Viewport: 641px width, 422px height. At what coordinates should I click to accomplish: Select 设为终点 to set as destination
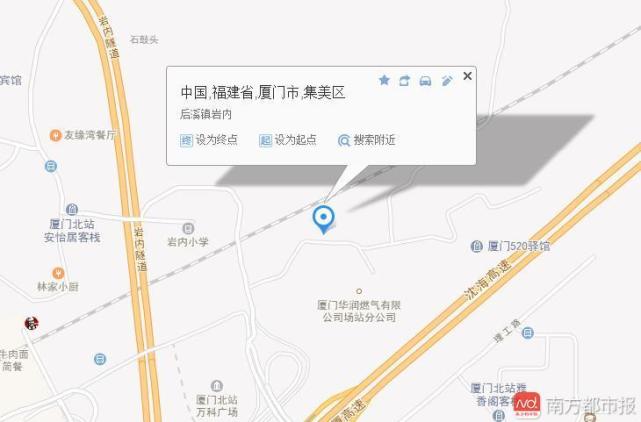209,140
